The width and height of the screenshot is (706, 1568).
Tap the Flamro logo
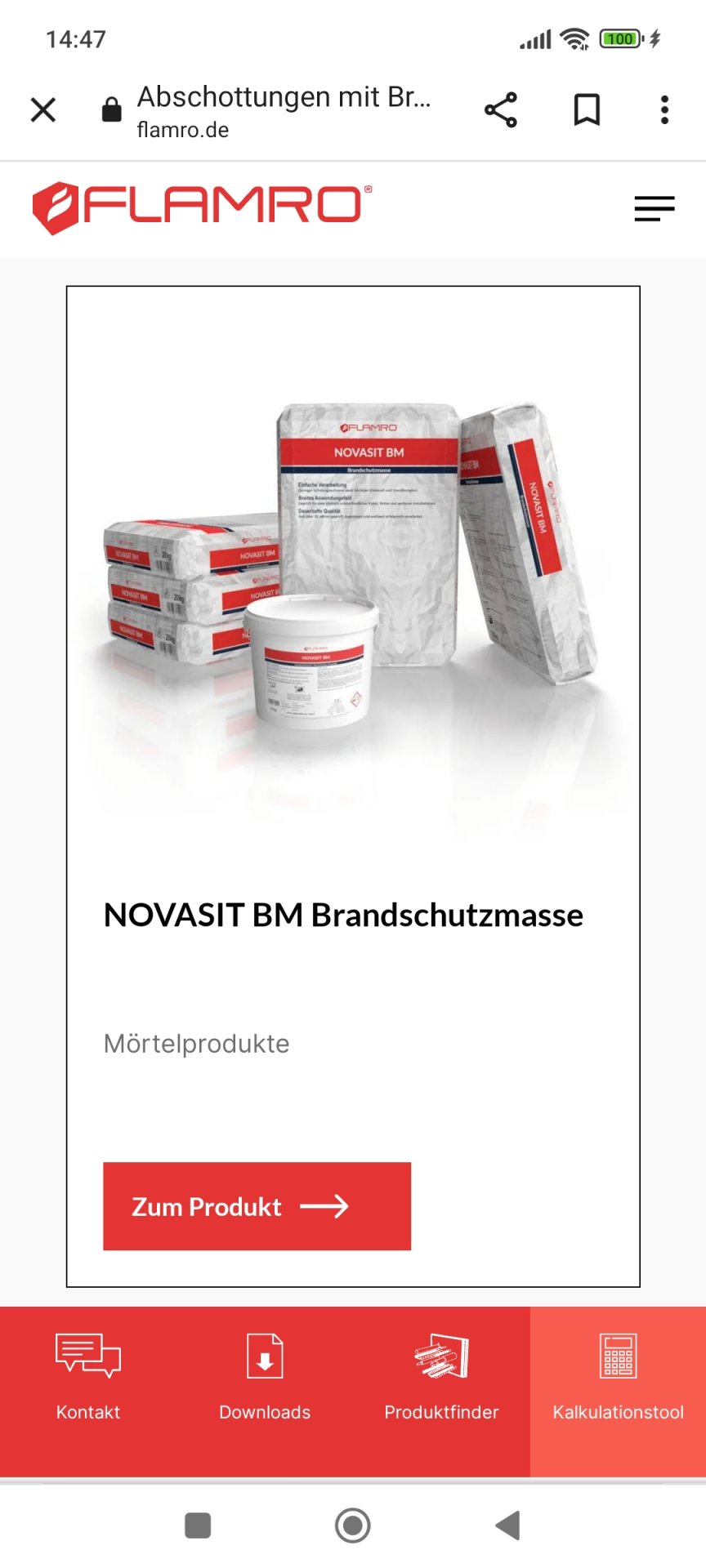[x=202, y=208]
